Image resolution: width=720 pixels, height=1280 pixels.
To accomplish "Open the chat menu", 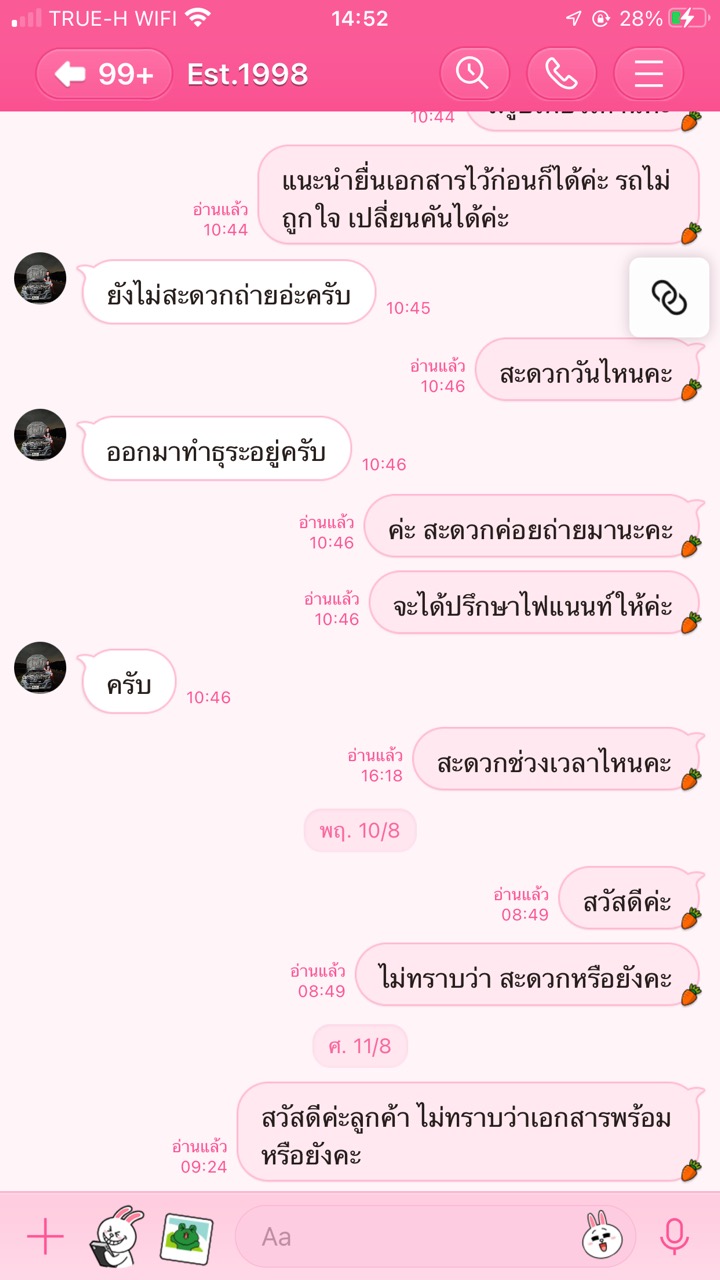I will [x=648, y=74].
